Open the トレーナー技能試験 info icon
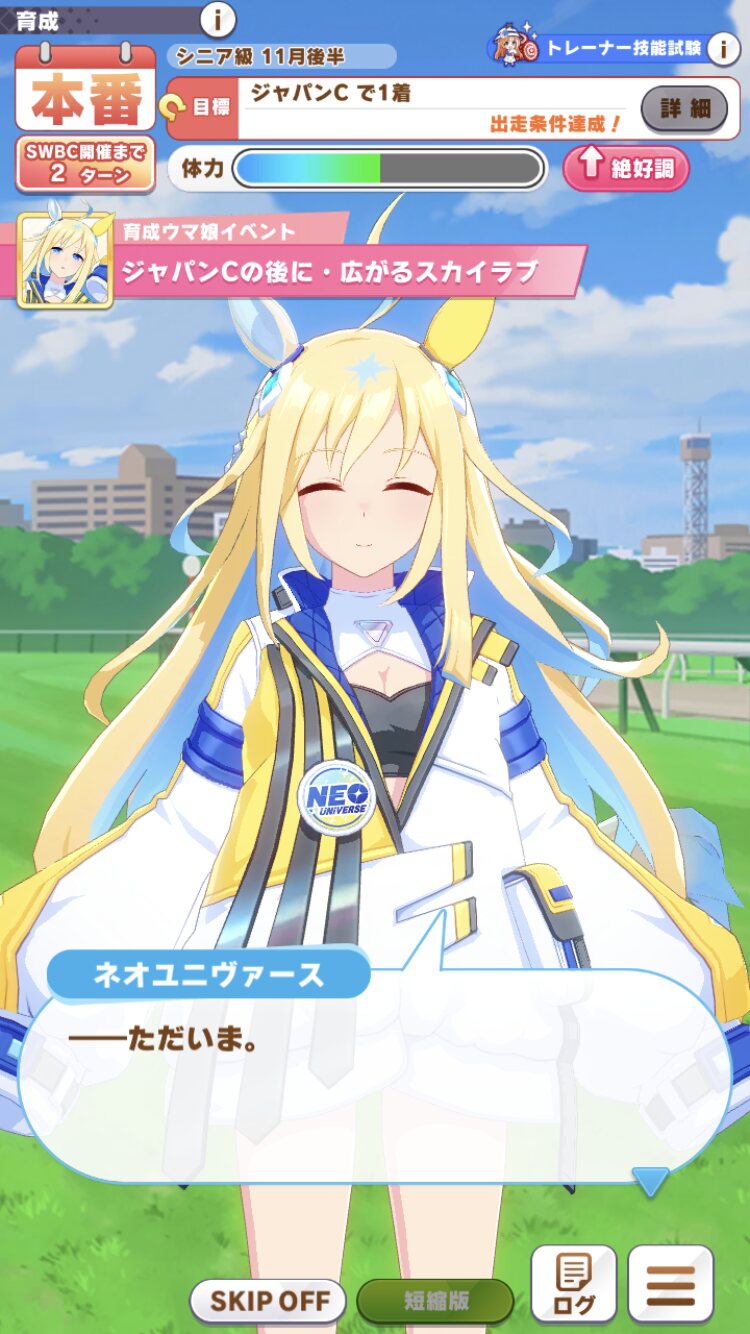750x1334 pixels. pyautogui.click(x=723, y=47)
